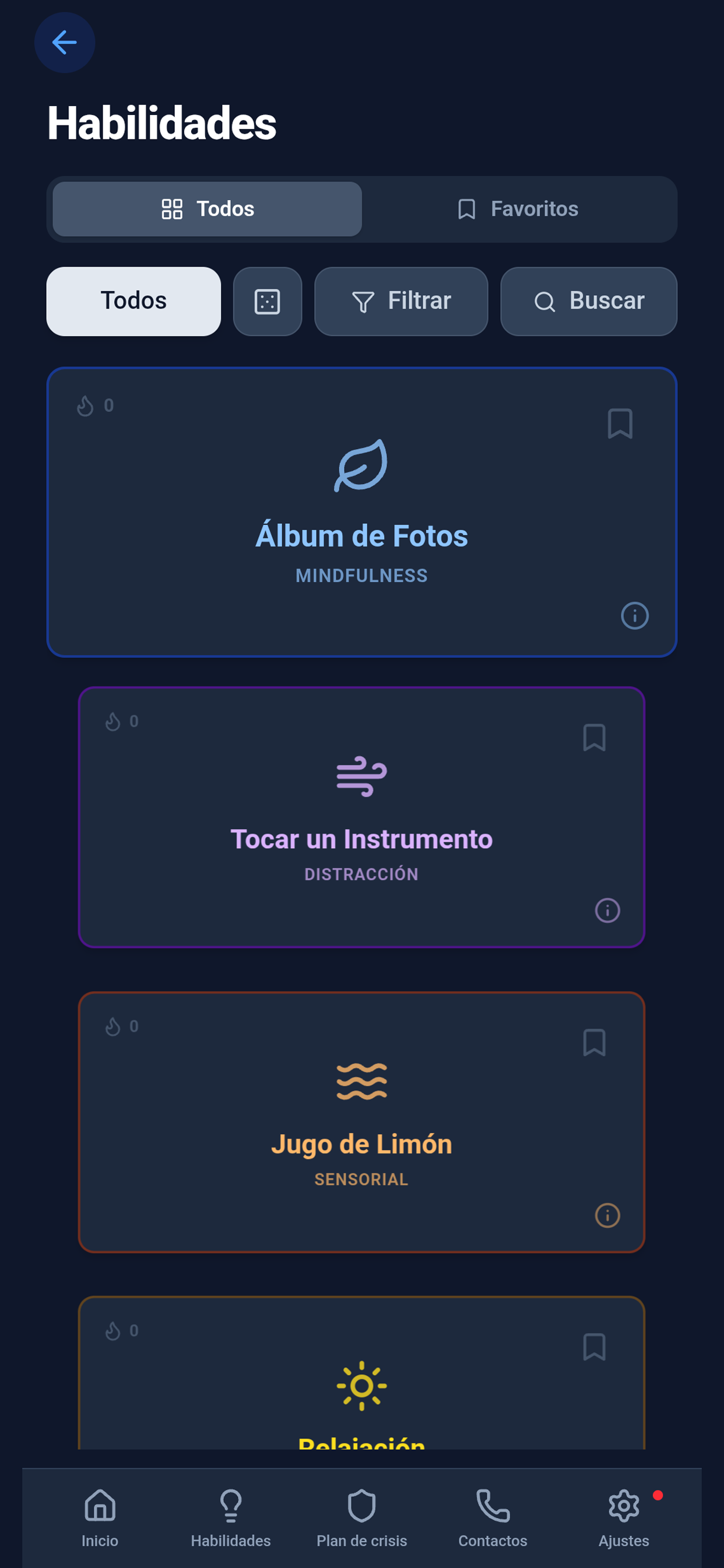724x1568 pixels.
Task: Open the Todos category selector
Action: coord(133,300)
